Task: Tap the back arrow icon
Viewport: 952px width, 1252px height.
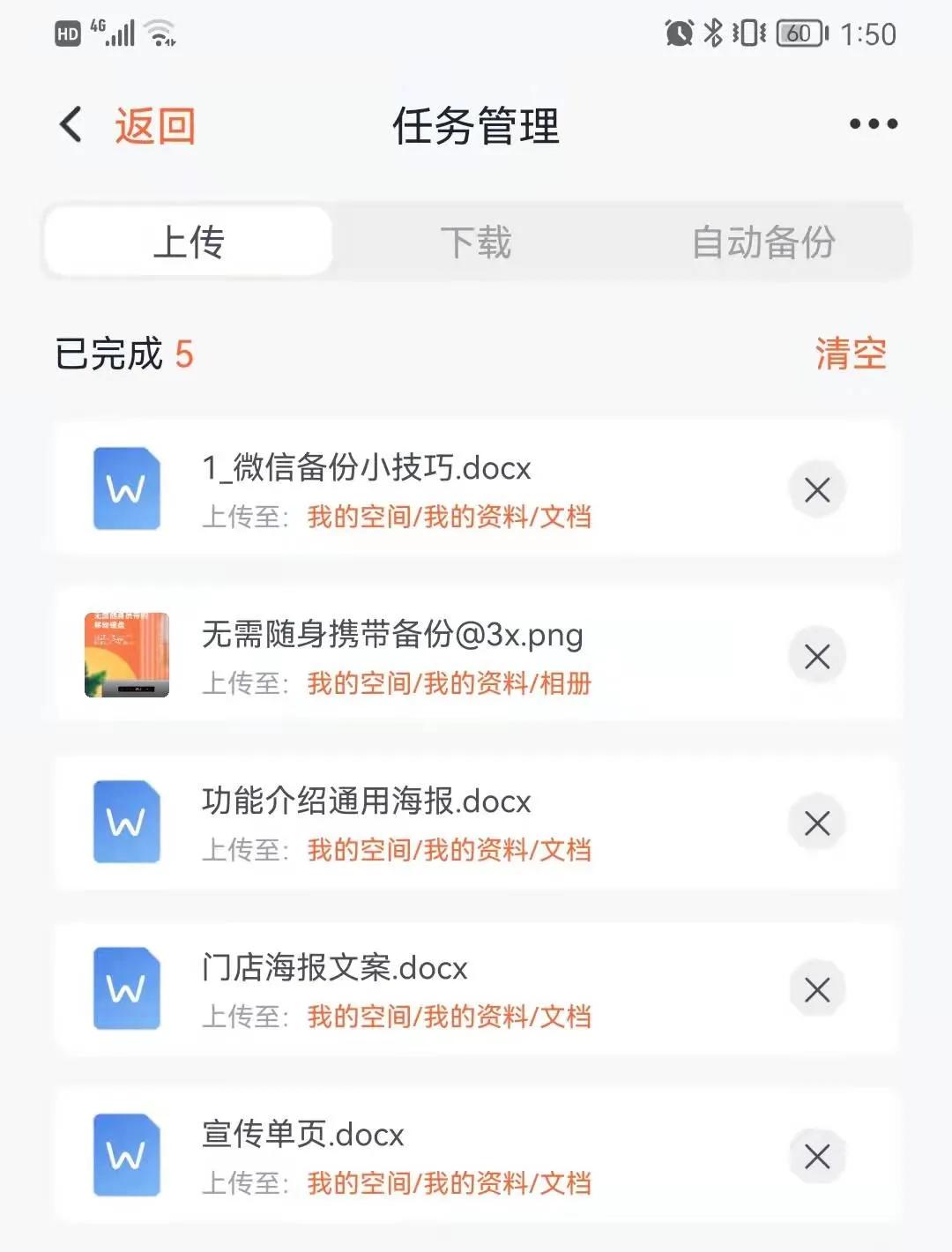Action: [x=69, y=125]
